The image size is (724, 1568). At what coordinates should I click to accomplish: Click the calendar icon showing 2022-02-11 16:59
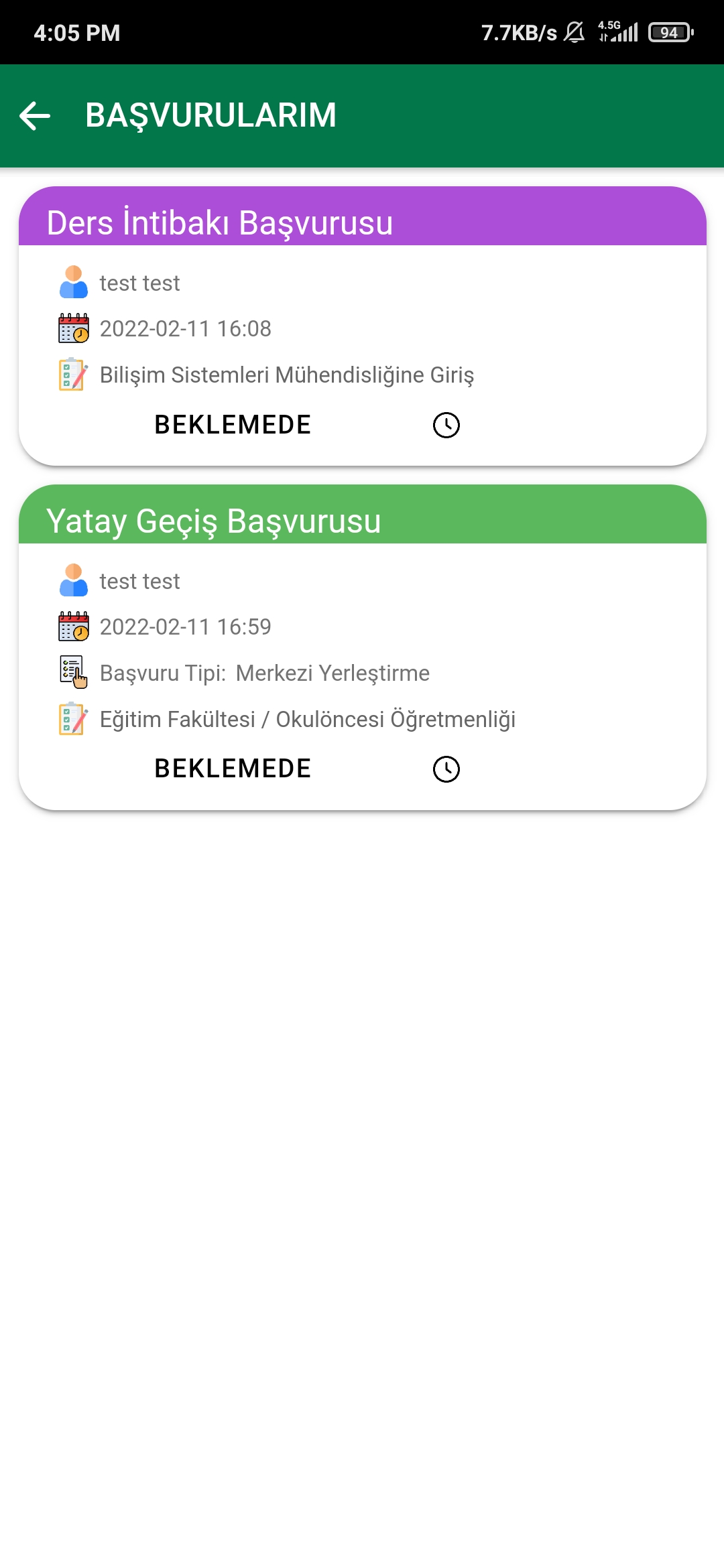73,627
